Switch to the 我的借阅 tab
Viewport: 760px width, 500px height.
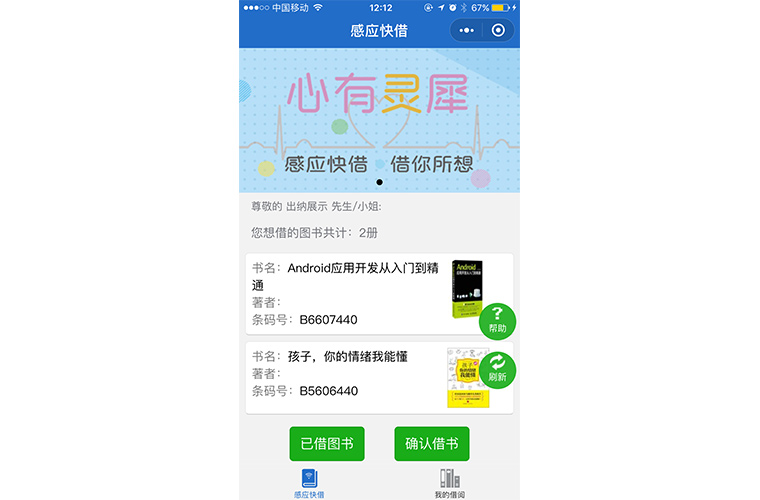click(449, 484)
